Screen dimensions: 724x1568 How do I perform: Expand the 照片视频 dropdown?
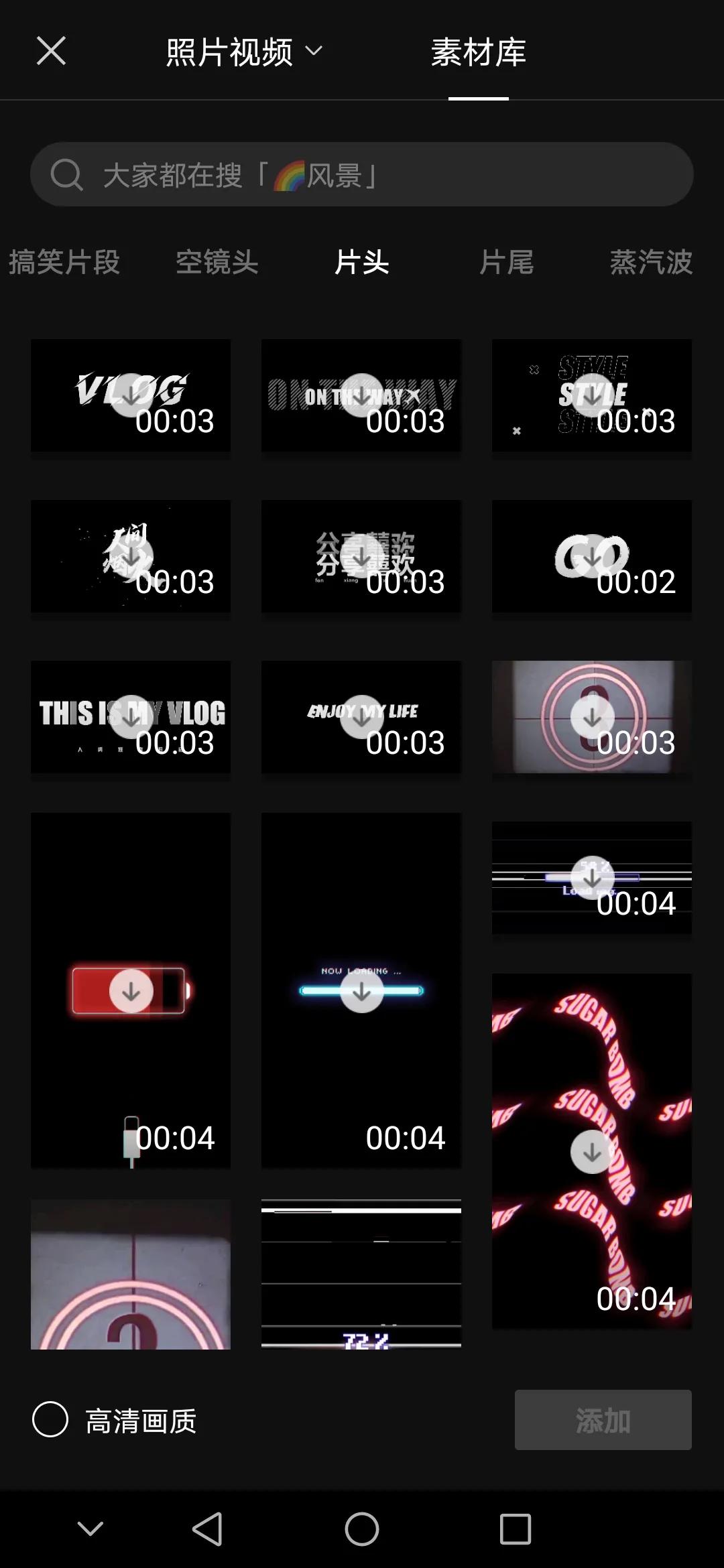point(245,52)
